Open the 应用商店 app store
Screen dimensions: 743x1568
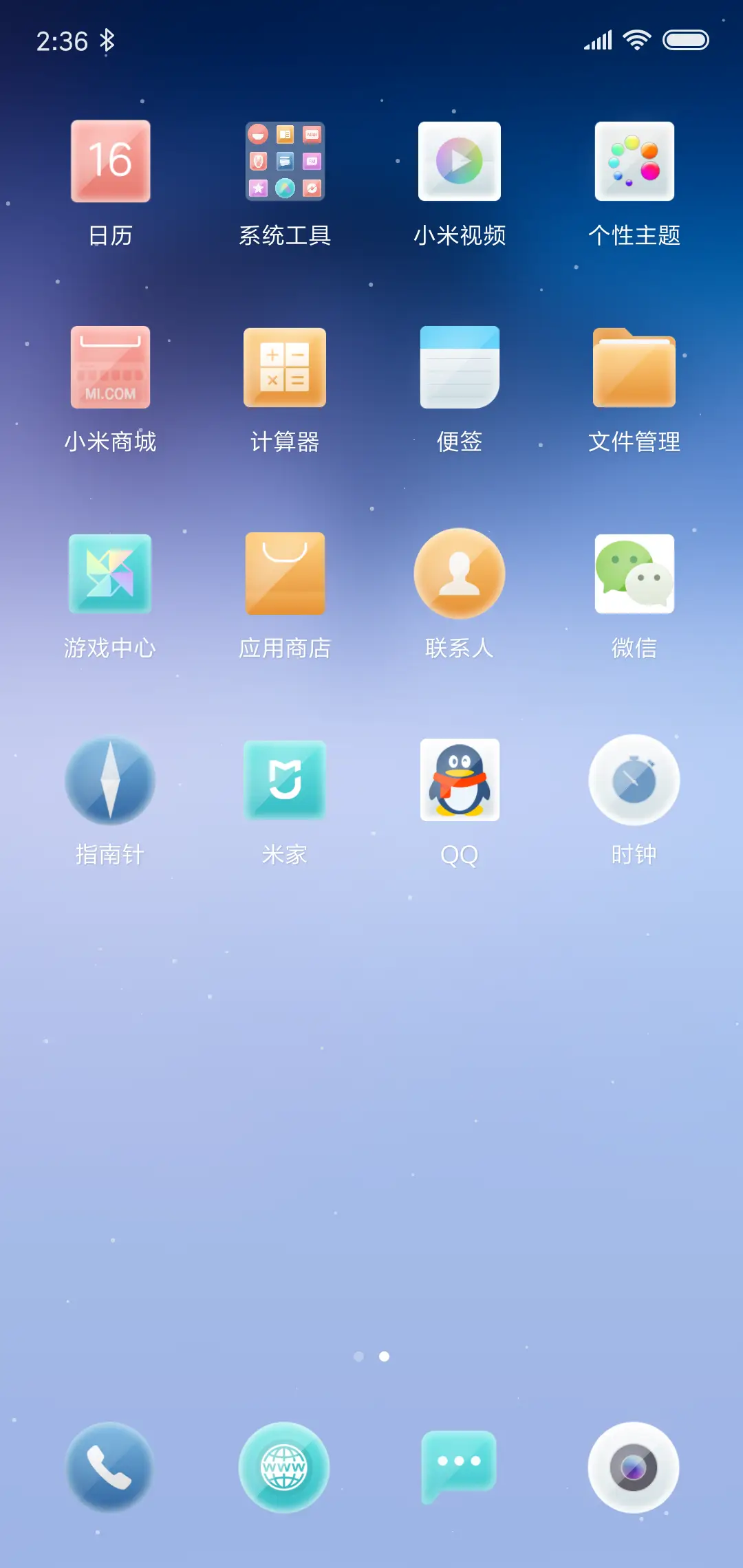[285, 573]
